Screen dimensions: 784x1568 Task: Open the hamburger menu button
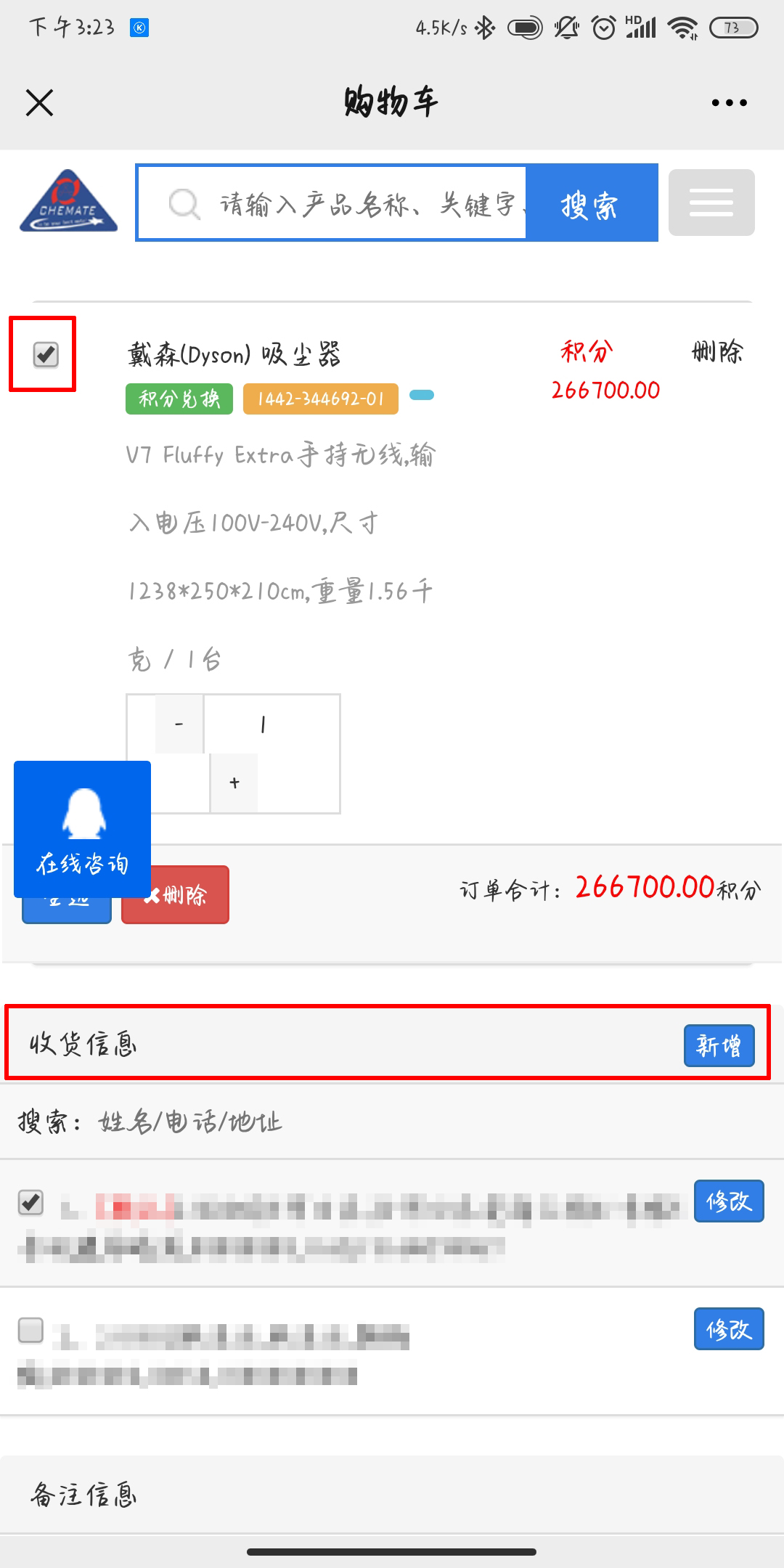pos(711,203)
